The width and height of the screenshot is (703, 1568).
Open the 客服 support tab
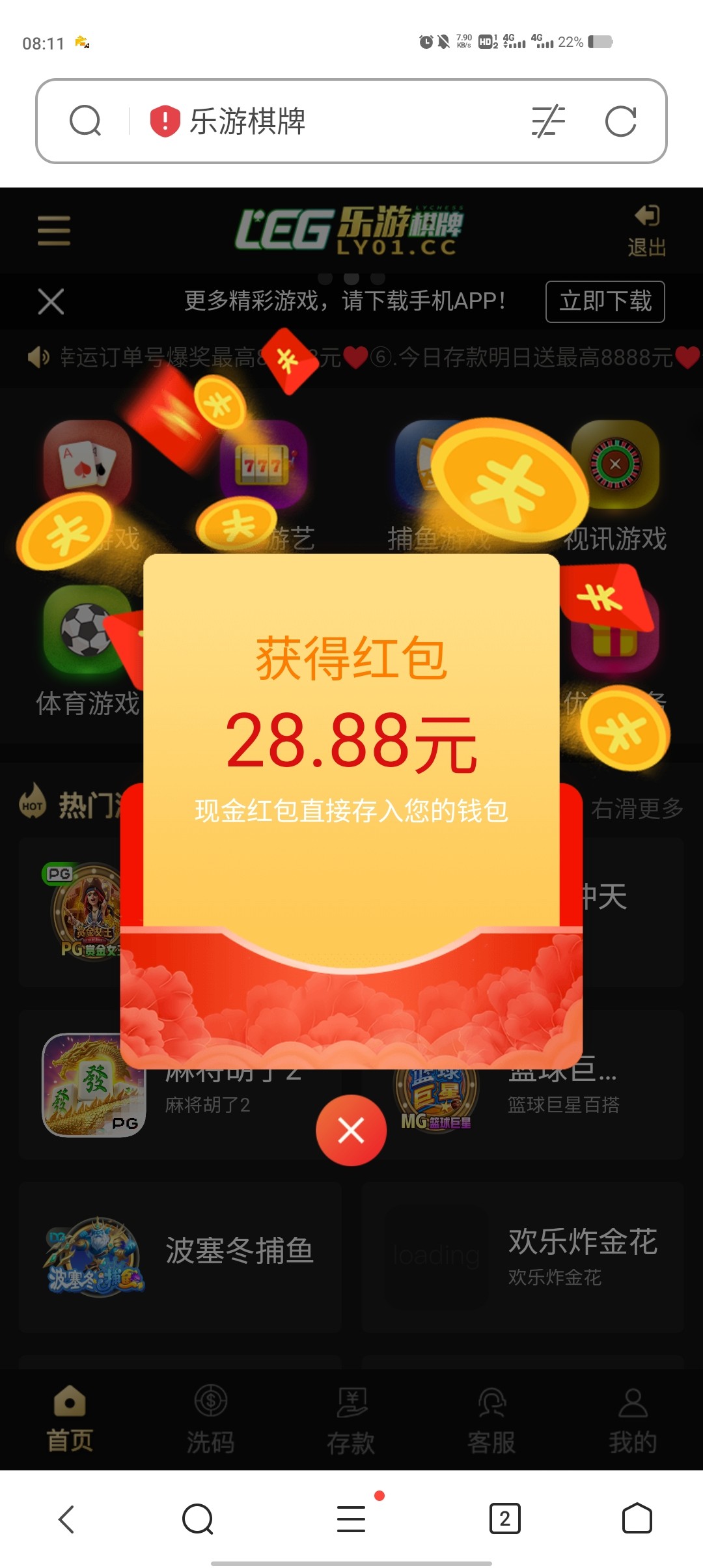[x=491, y=1420]
